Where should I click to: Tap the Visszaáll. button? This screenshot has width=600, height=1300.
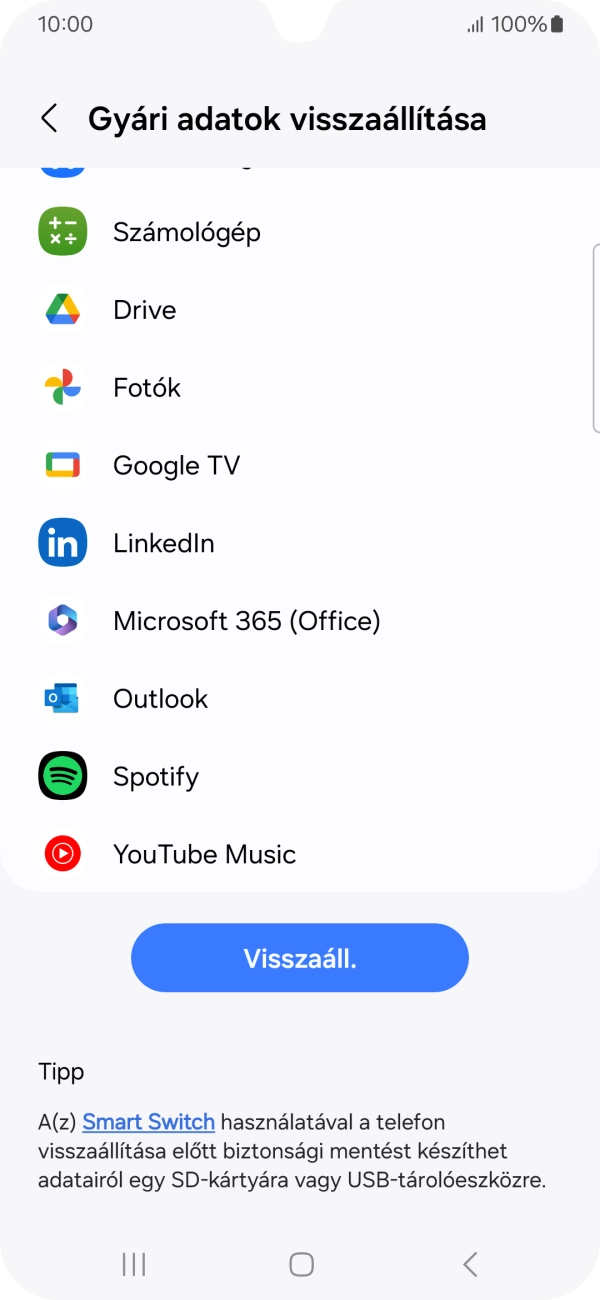pyautogui.click(x=300, y=958)
